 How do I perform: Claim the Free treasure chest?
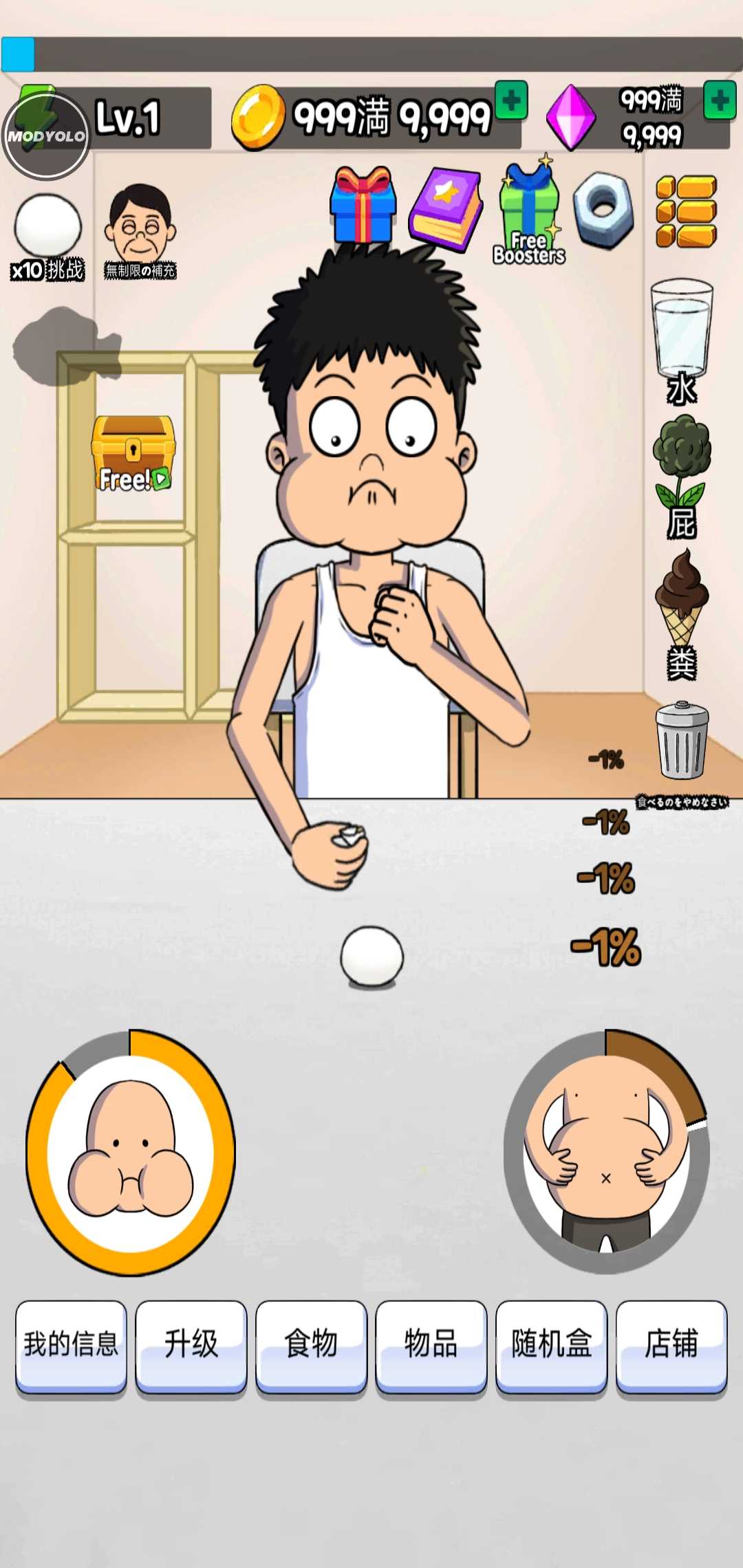coord(133,453)
